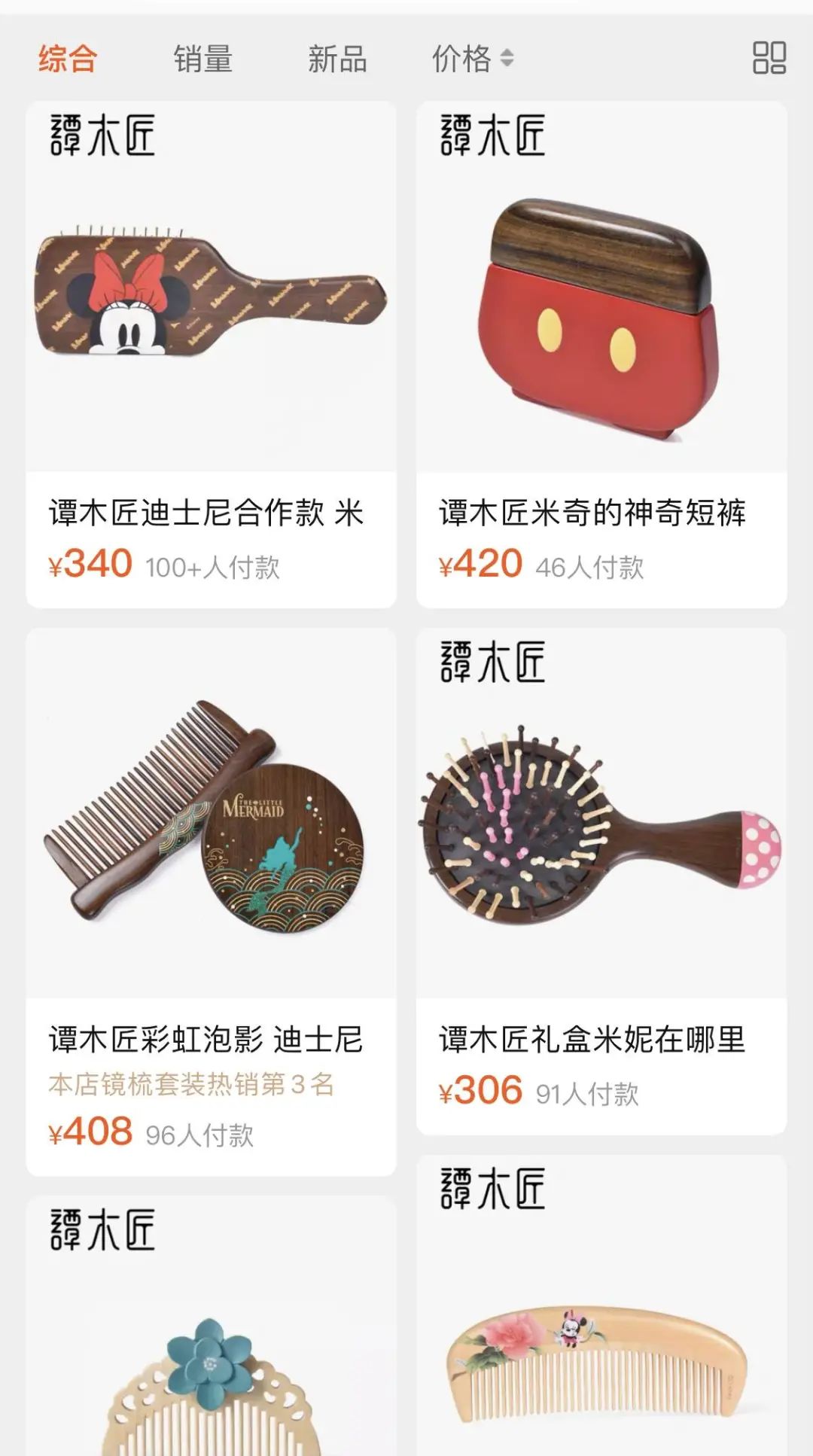Click the 谭木匠 logo on the bottom right card
The height and width of the screenshot is (1456, 813).
coord(490,1186)
